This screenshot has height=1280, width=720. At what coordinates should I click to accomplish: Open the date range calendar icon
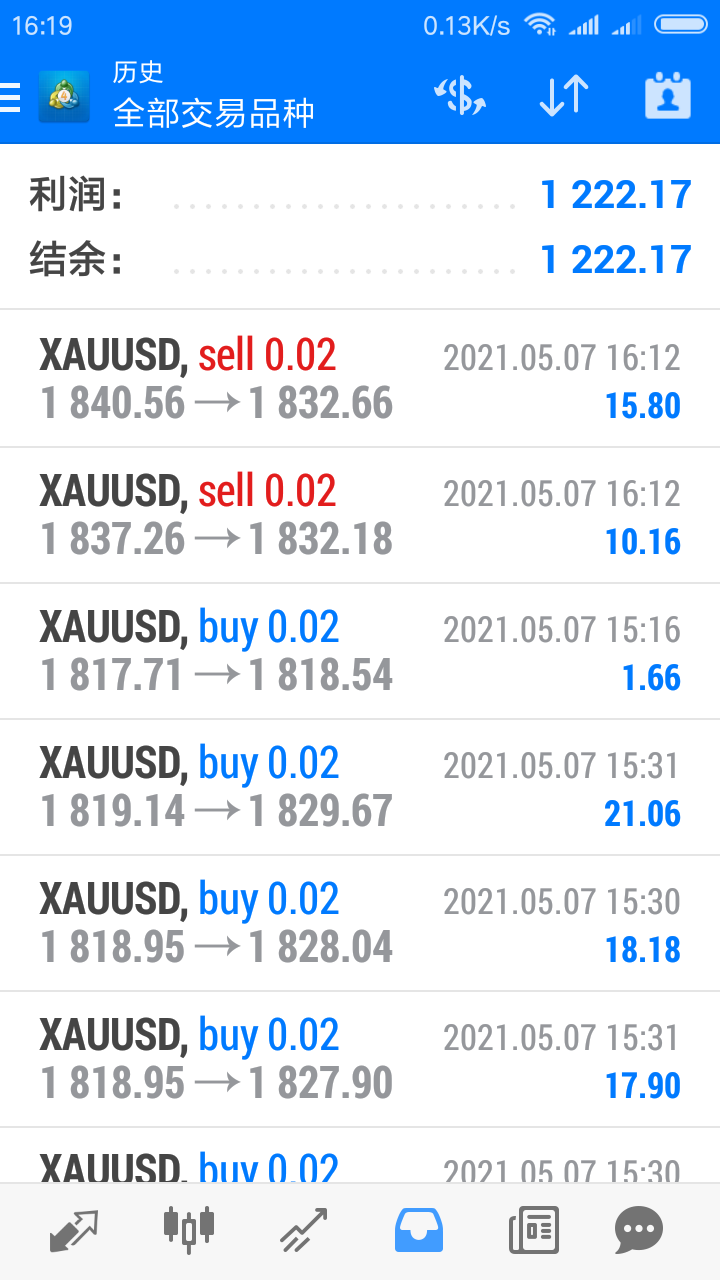(x=668, y=97)
